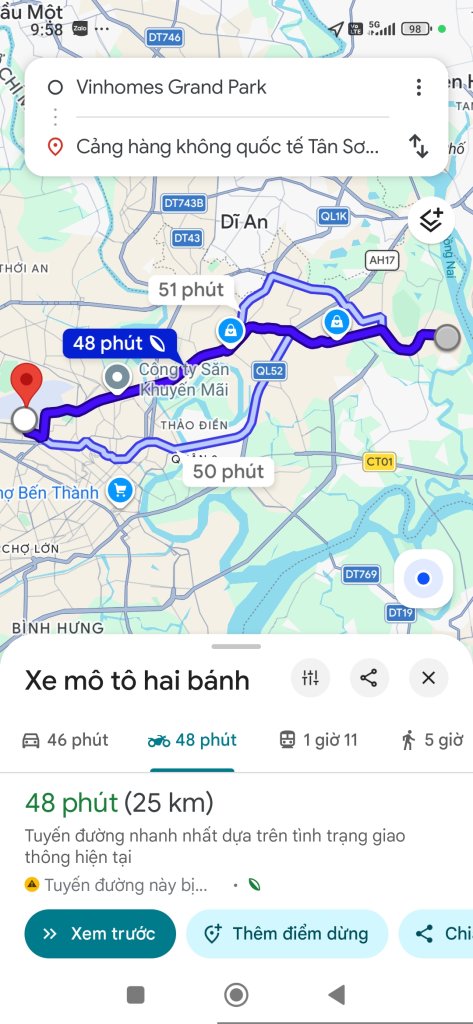Switch to walking mode 5 giờ
The height and width of the screenshot is (1024, 473).
tap(432, 740)
